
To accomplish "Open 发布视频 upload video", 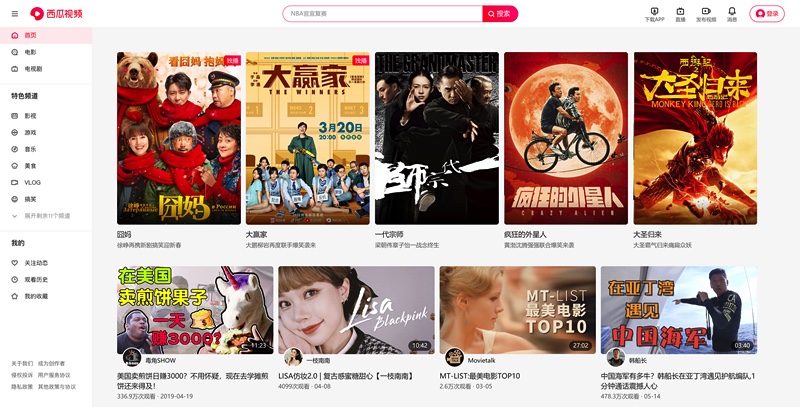I will click(706, 14).
